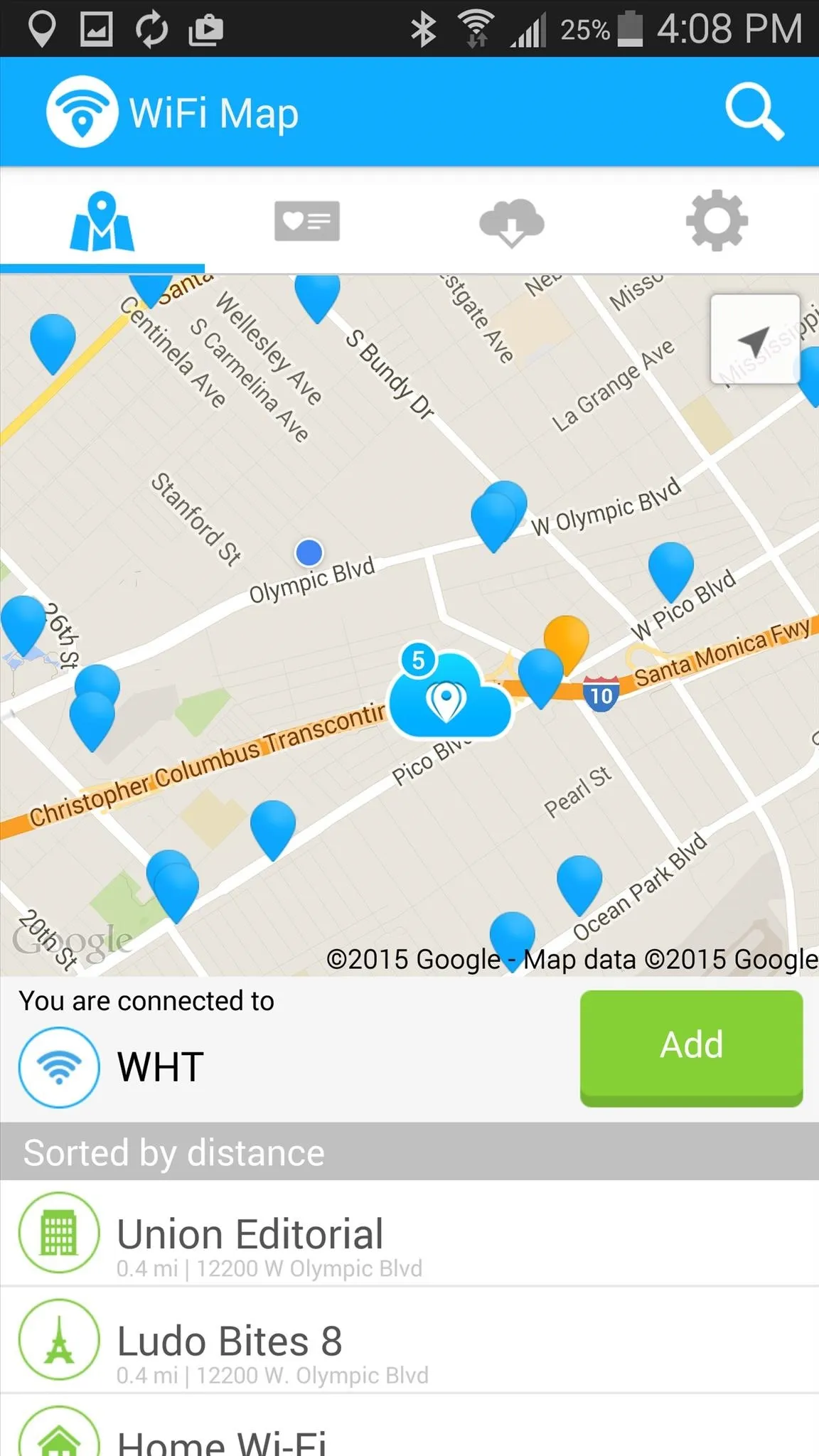
Task: Open the cloud download tab
Action: [x=512, y=221]
